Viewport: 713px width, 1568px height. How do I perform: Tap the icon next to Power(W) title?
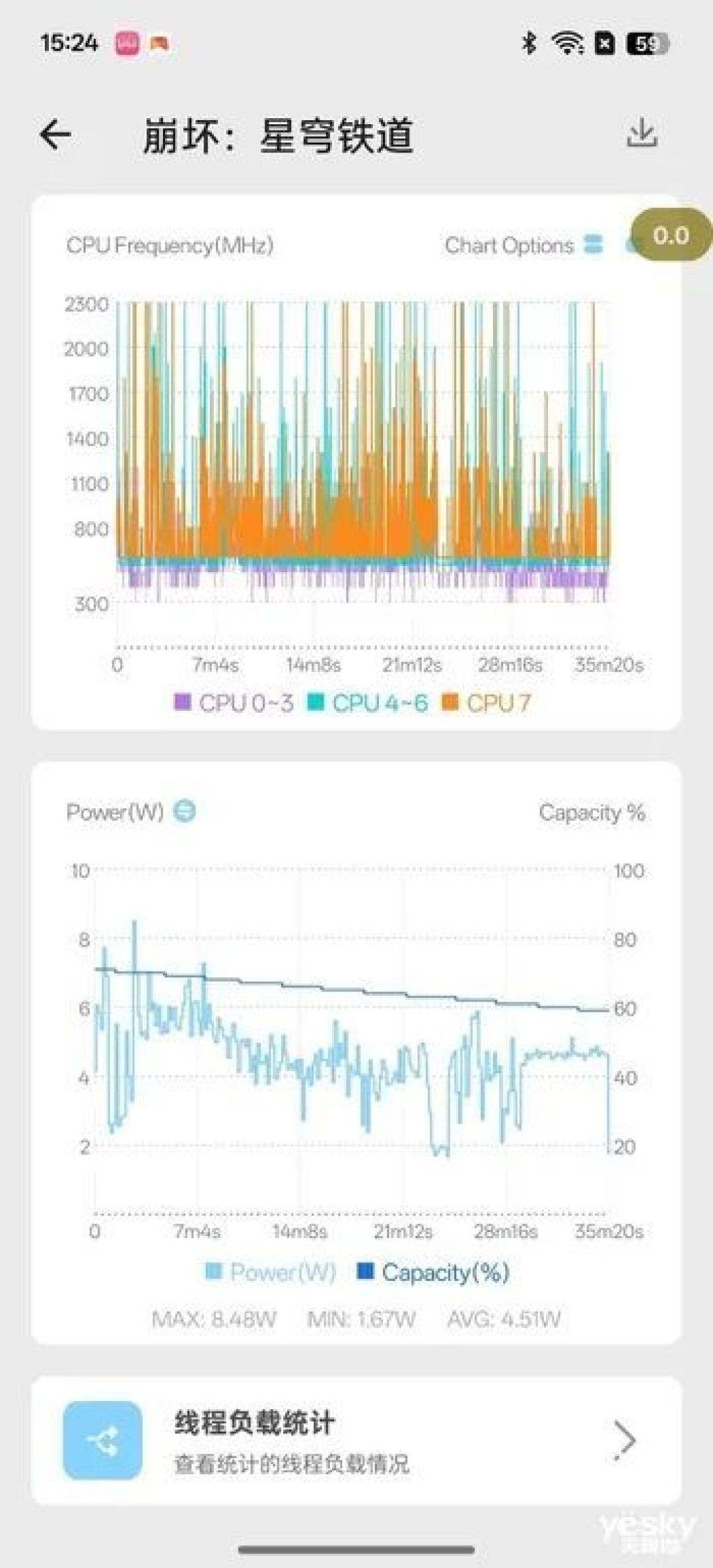184,810
